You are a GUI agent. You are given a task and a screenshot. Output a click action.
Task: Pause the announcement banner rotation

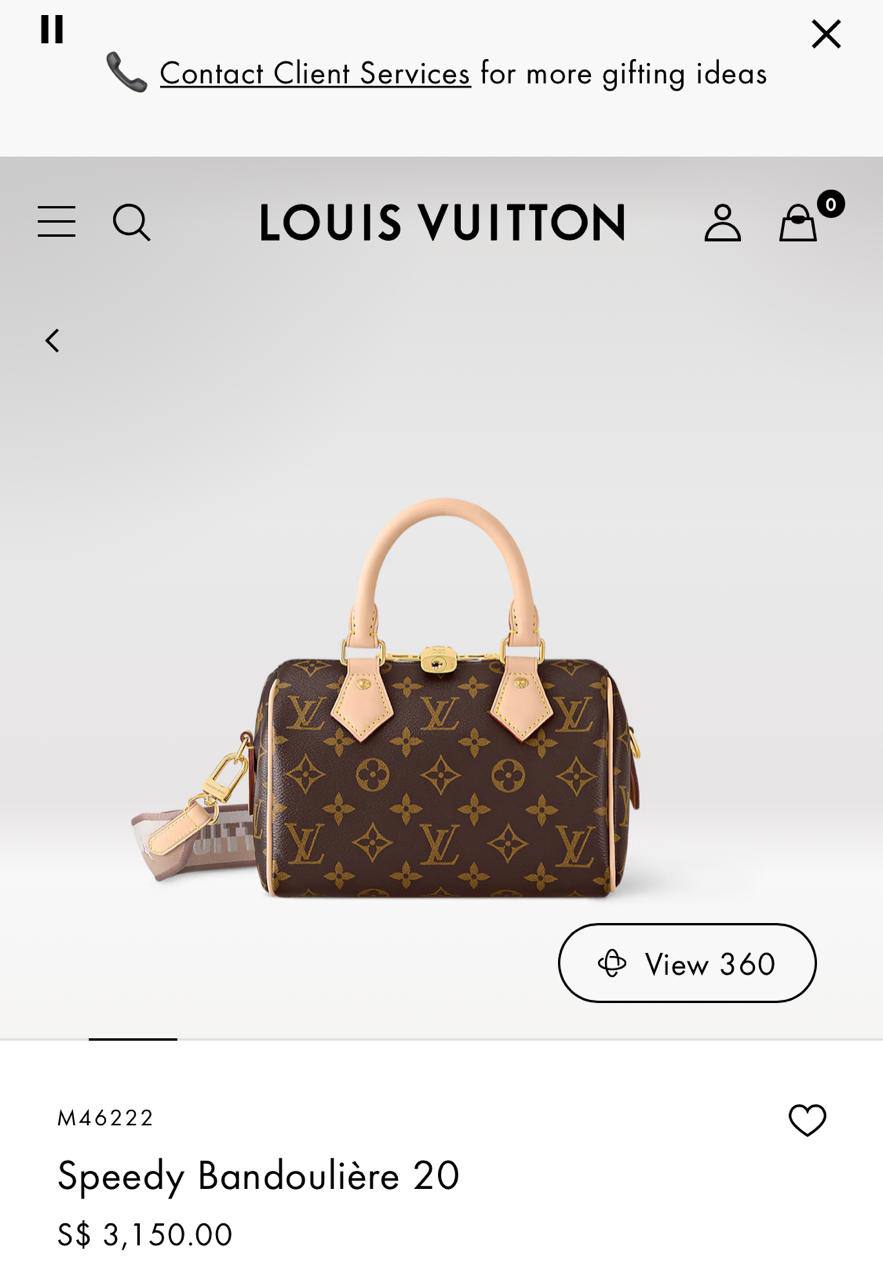coord(52,30)
